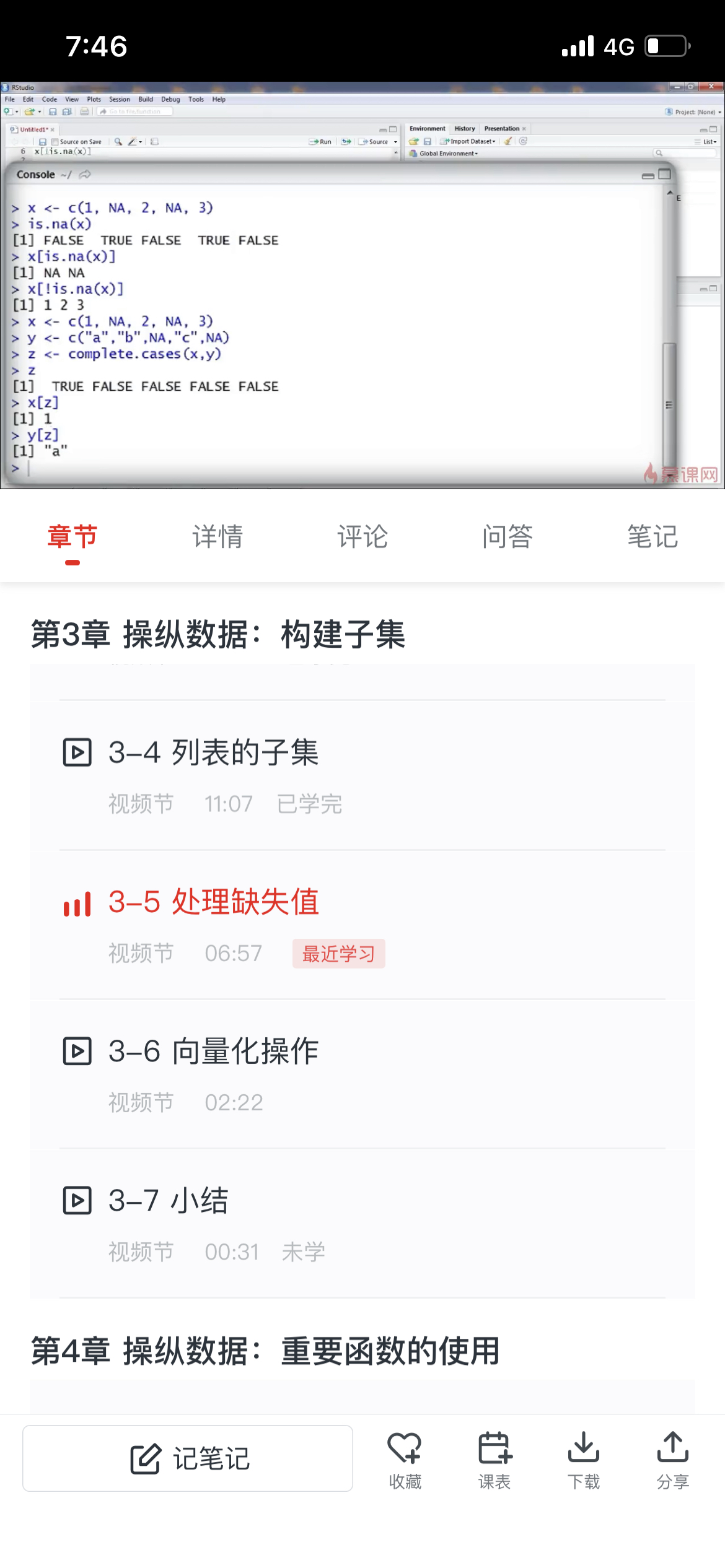This screenshot has height=1568, width=725.
Task: Add course to favorites with 收藏
Action: (x=405, y=1460)
